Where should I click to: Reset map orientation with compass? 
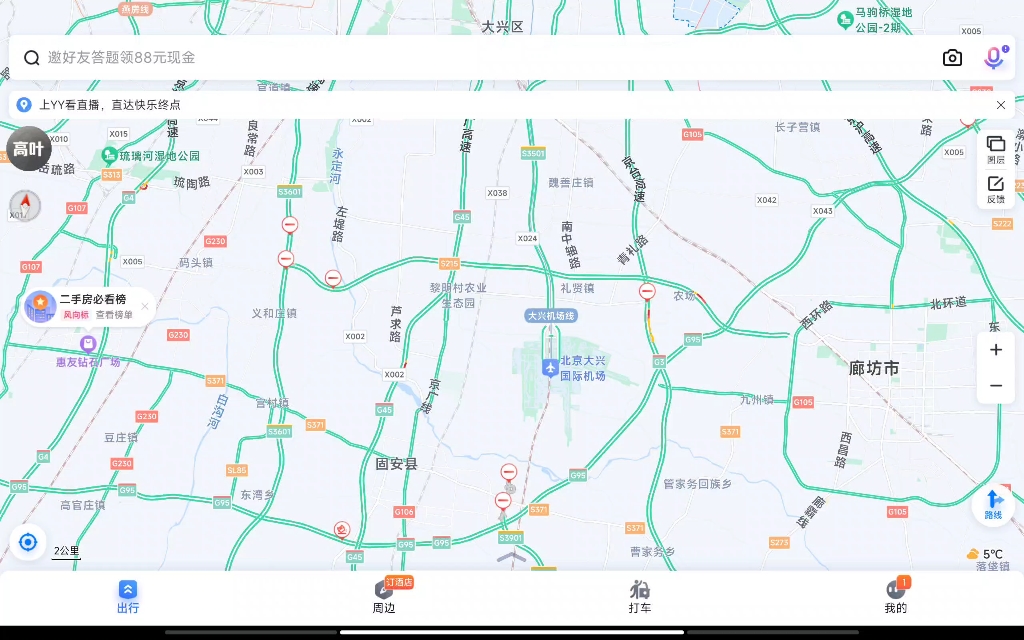coord(25,206)
